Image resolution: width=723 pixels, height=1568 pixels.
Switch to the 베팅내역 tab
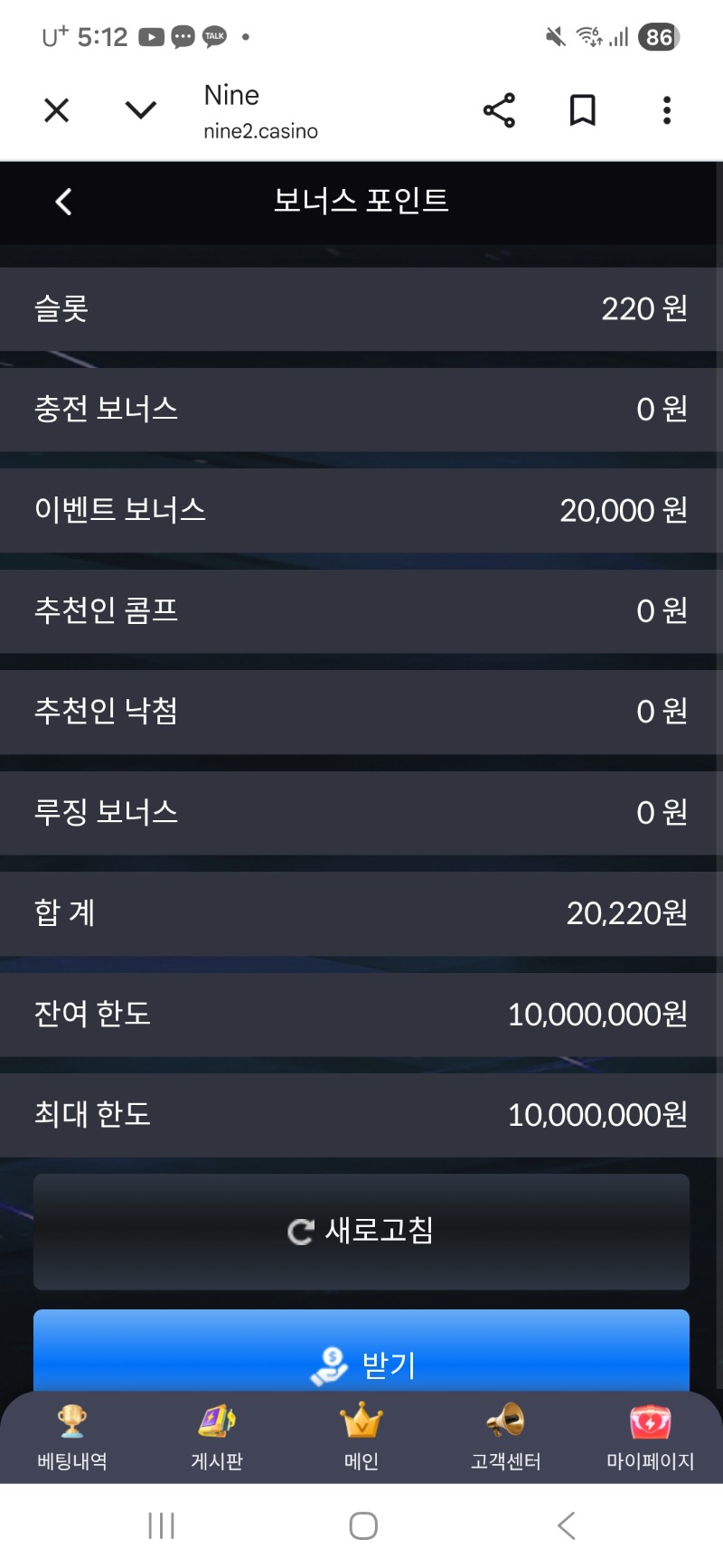[x=72, y=1438]
